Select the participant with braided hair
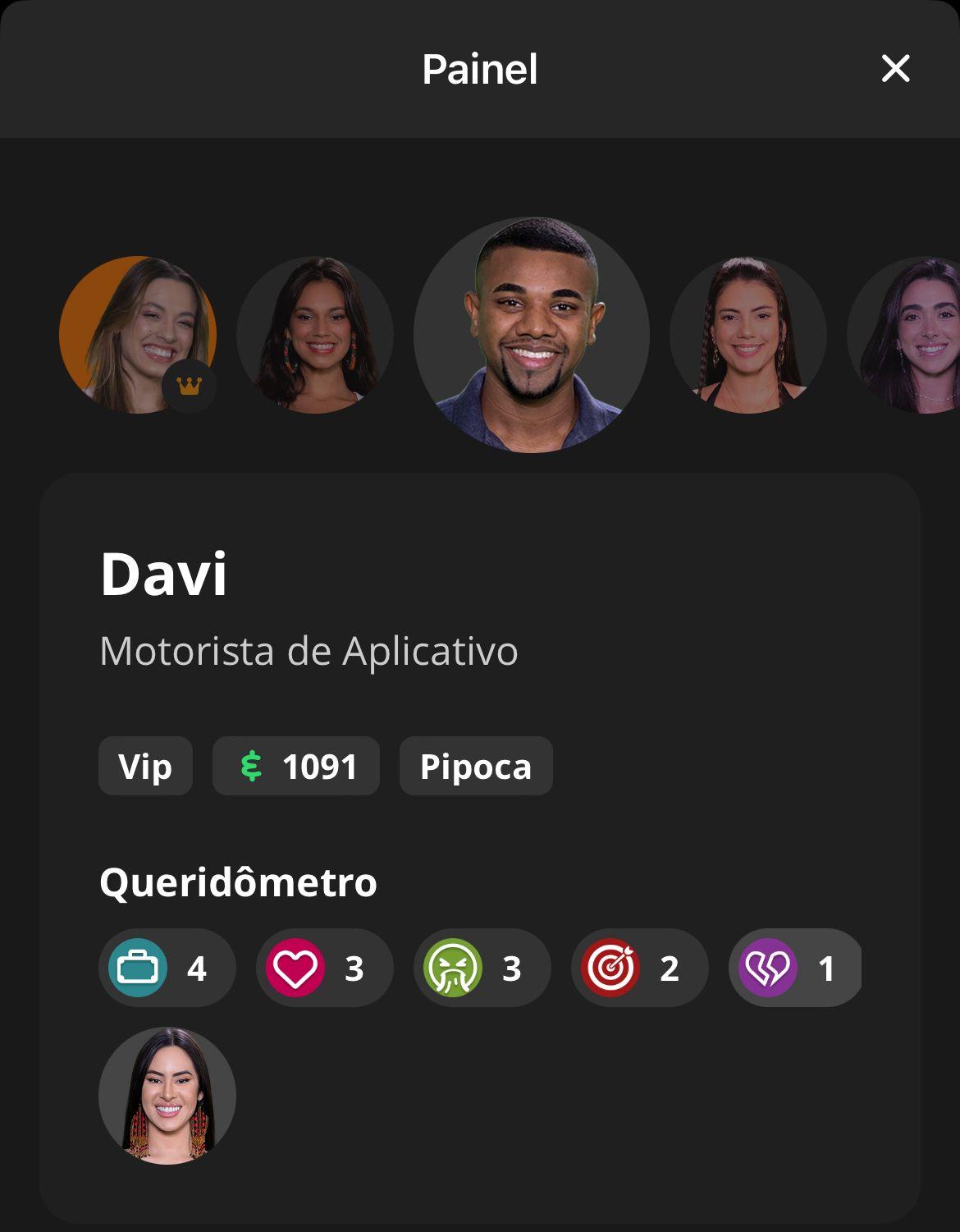The height and width of the screenshot is (1232, 960). (747, 335)
